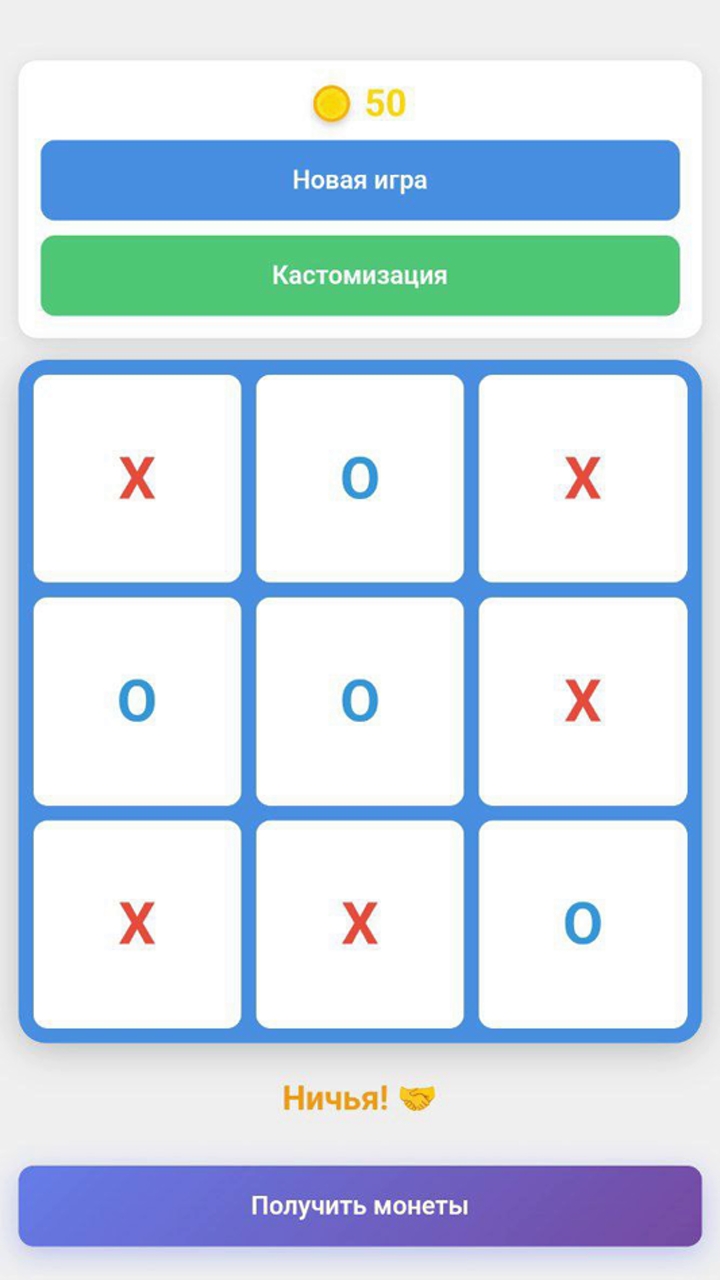720x1280 pixels.
Task: Click the X in the top-right cell
Action: pos(584,478)
